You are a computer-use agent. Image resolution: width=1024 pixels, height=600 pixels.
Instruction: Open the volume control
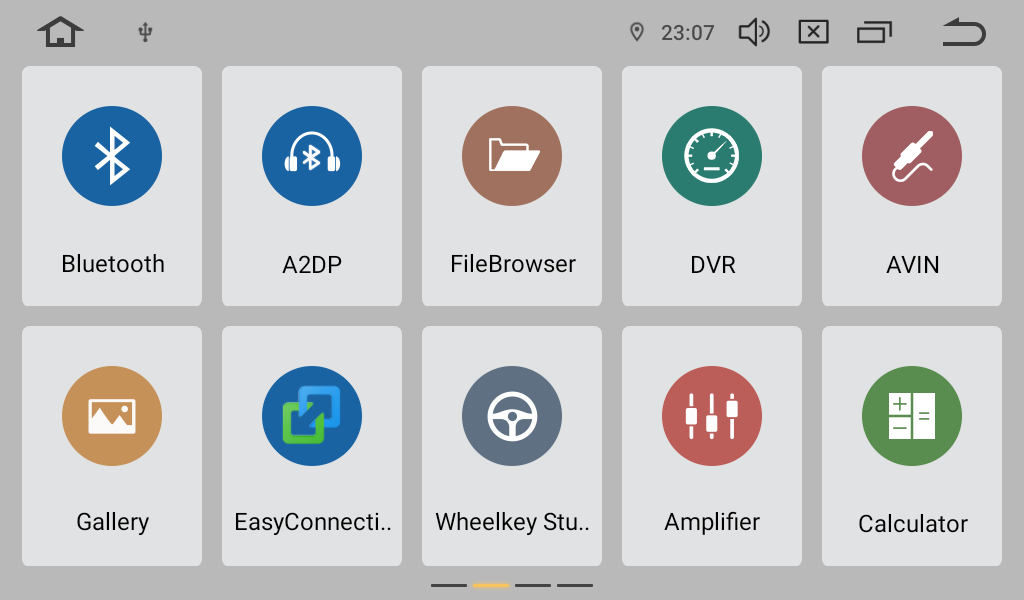753,33
